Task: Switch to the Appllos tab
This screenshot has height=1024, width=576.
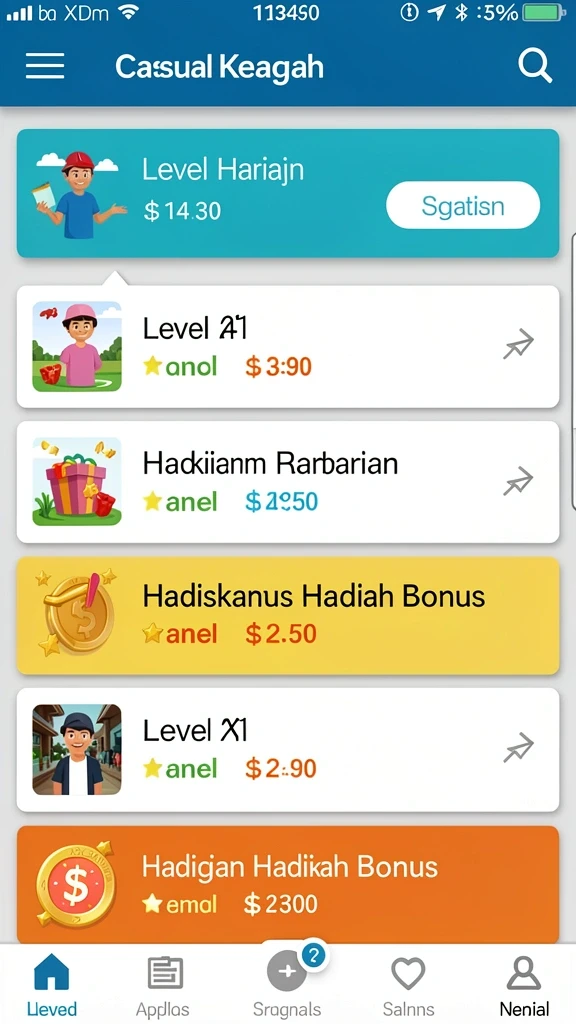Action: [x=163, y=984]
